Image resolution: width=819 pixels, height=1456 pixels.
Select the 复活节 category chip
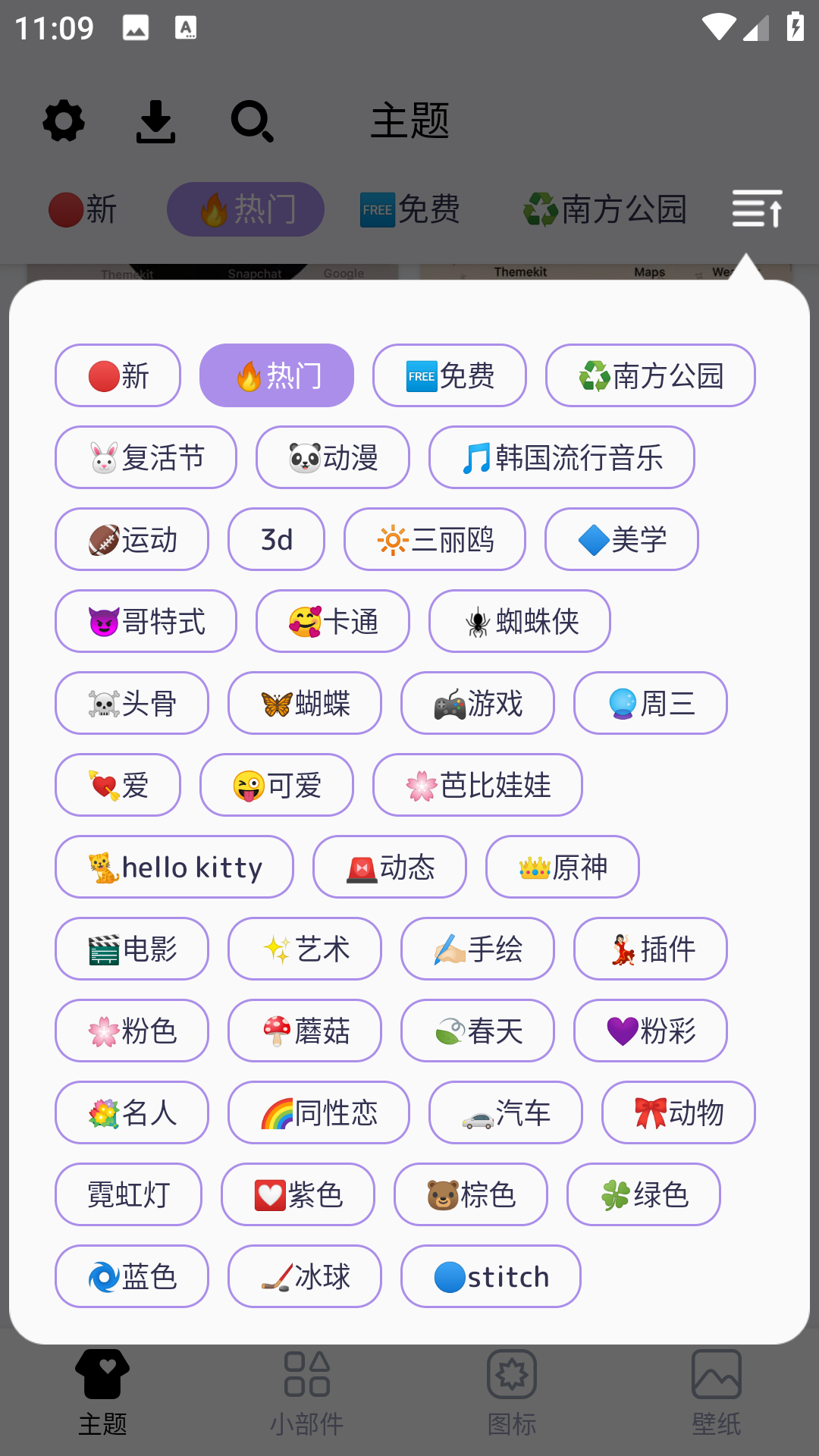click(146, 458)
